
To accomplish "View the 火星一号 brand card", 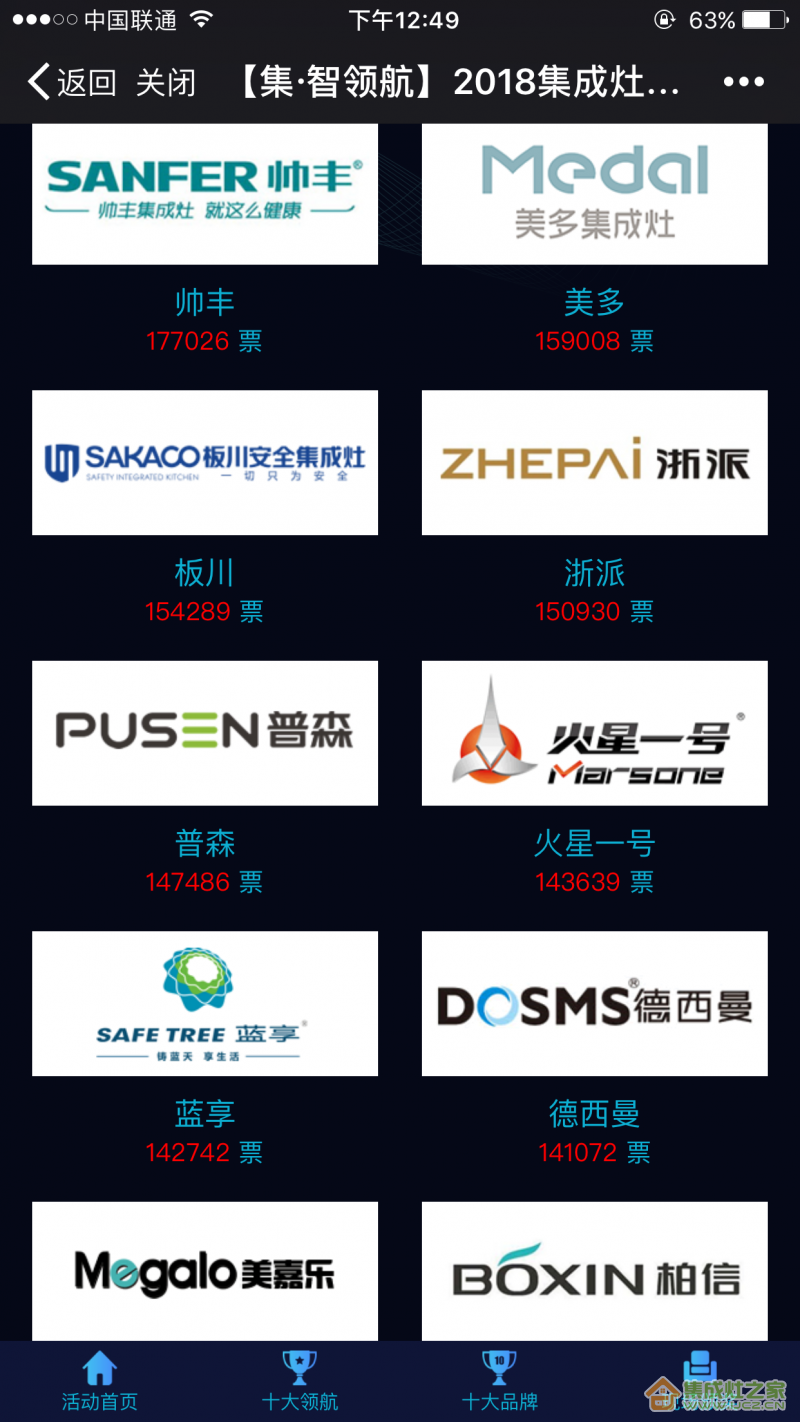I will (594, 733).
